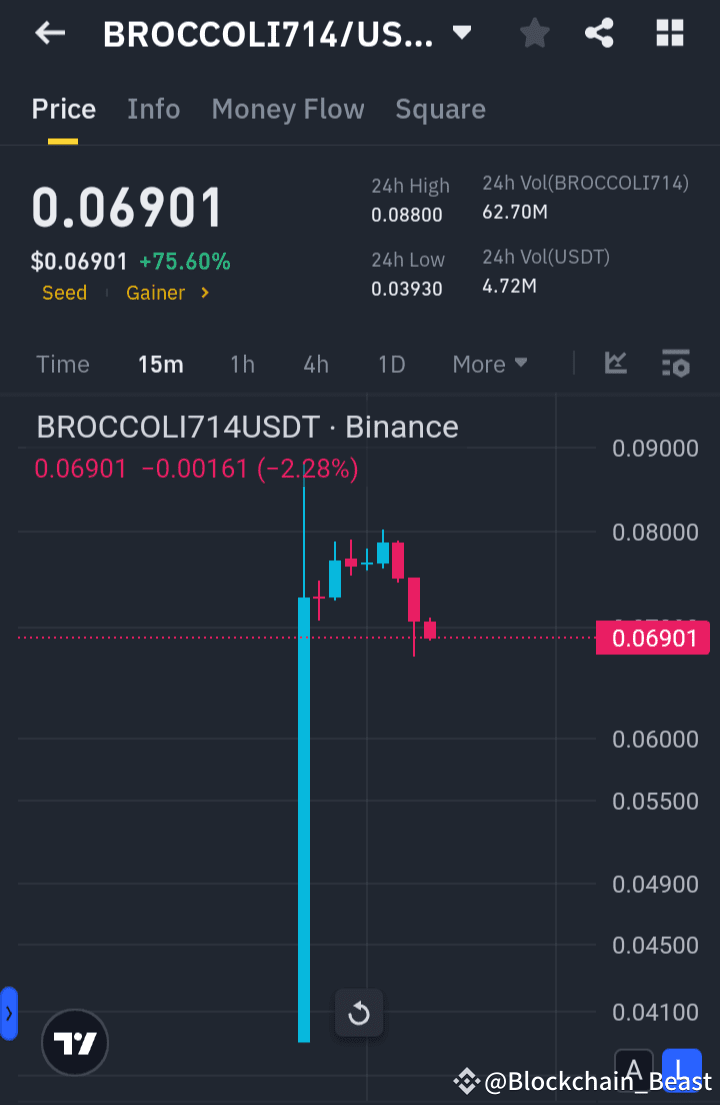The width and height of the screenshot is (720, 1105).
Task: Open the chart settings icon
Action: pos(676,364)
